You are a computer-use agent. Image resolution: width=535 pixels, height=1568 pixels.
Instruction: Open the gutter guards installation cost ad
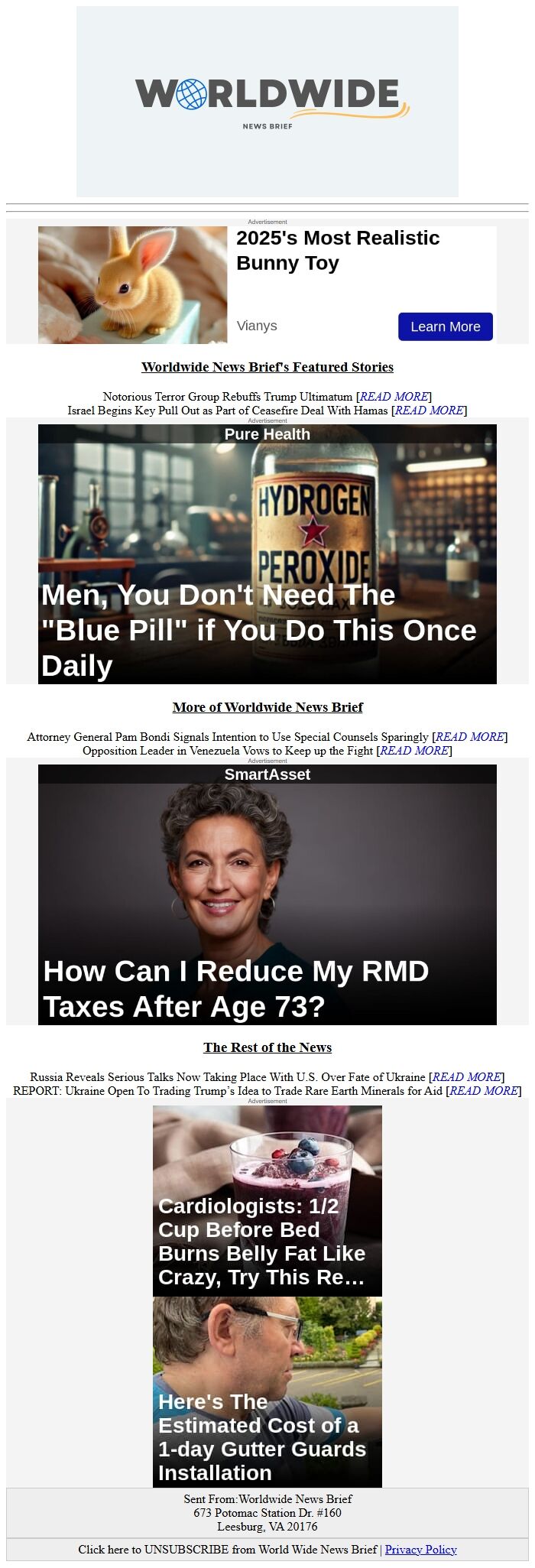[x=267, y=1392]
